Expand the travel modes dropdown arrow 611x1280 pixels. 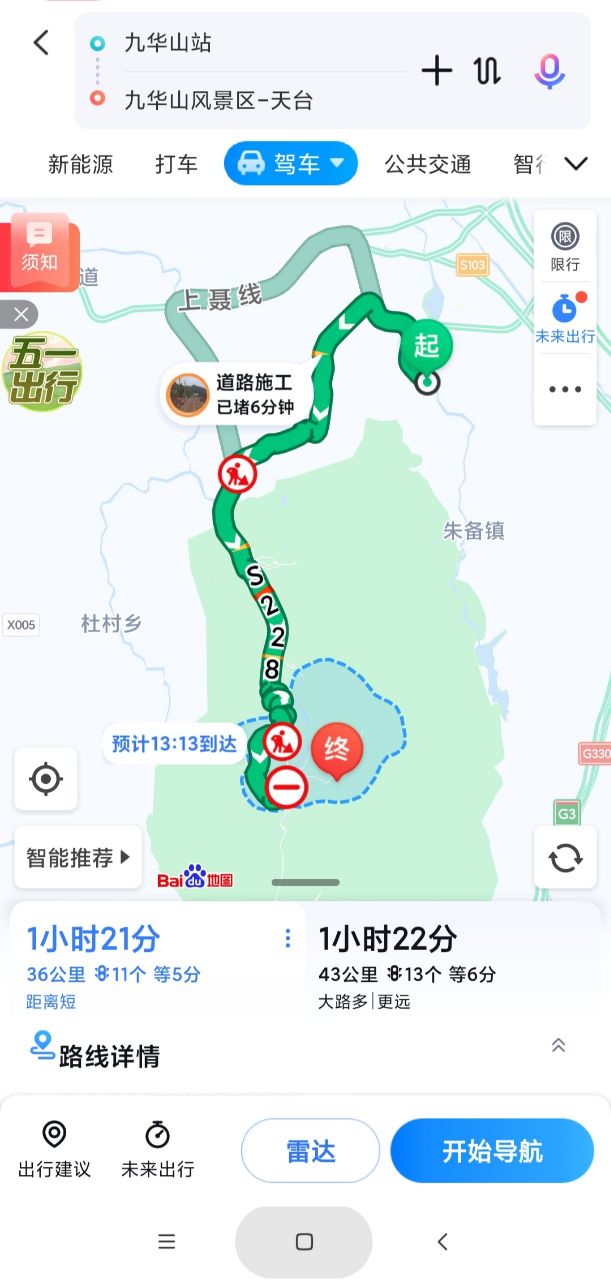tap(575, 165)
